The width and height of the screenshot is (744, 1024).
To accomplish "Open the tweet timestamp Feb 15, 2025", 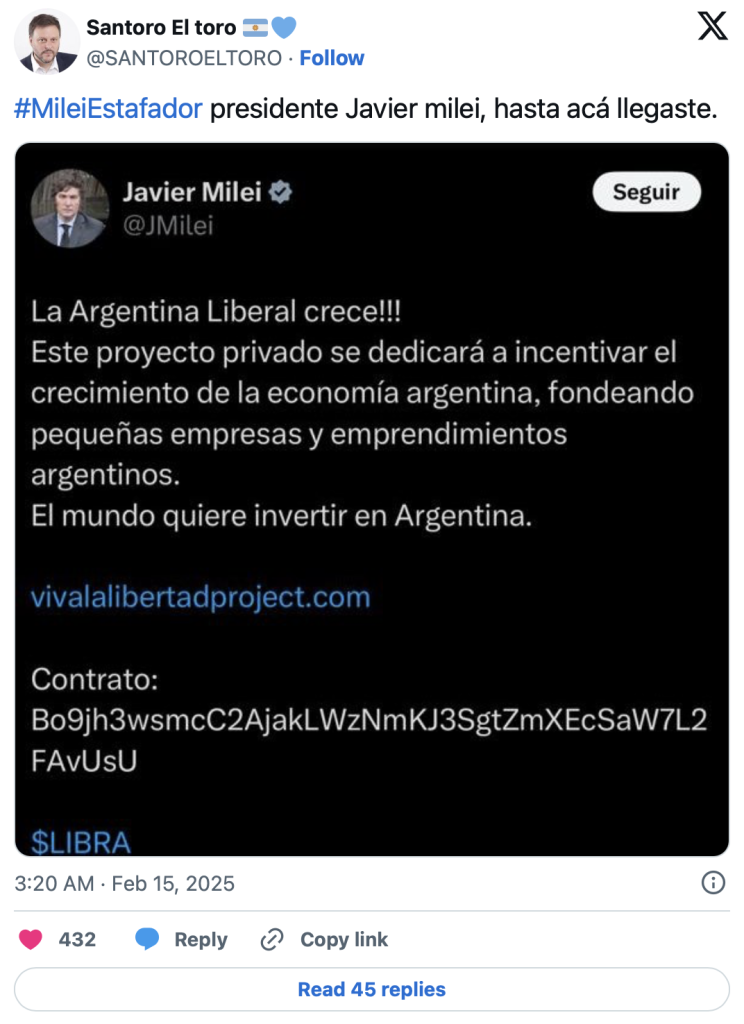I will (125, 884).
